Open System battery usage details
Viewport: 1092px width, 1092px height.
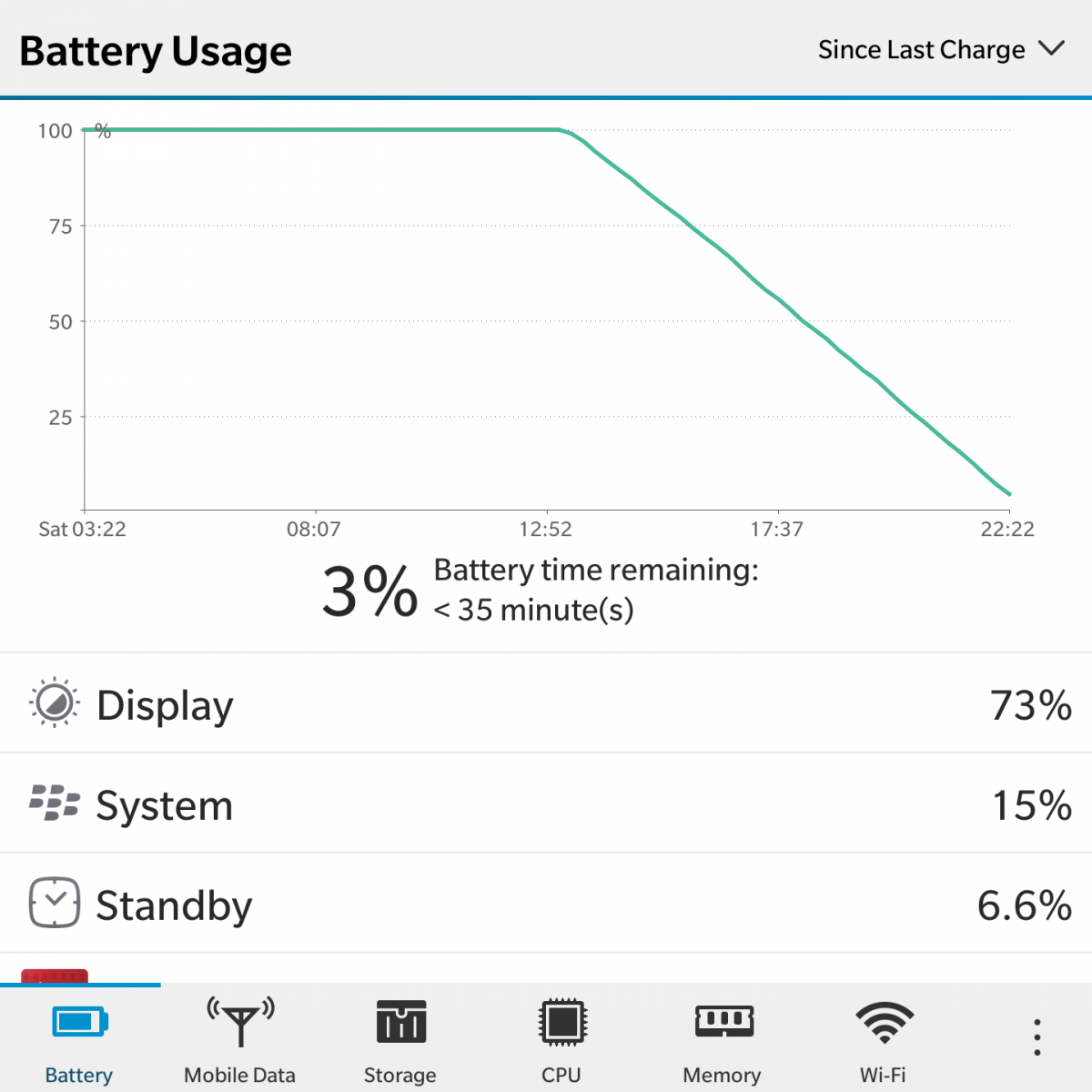click(546, 804)
